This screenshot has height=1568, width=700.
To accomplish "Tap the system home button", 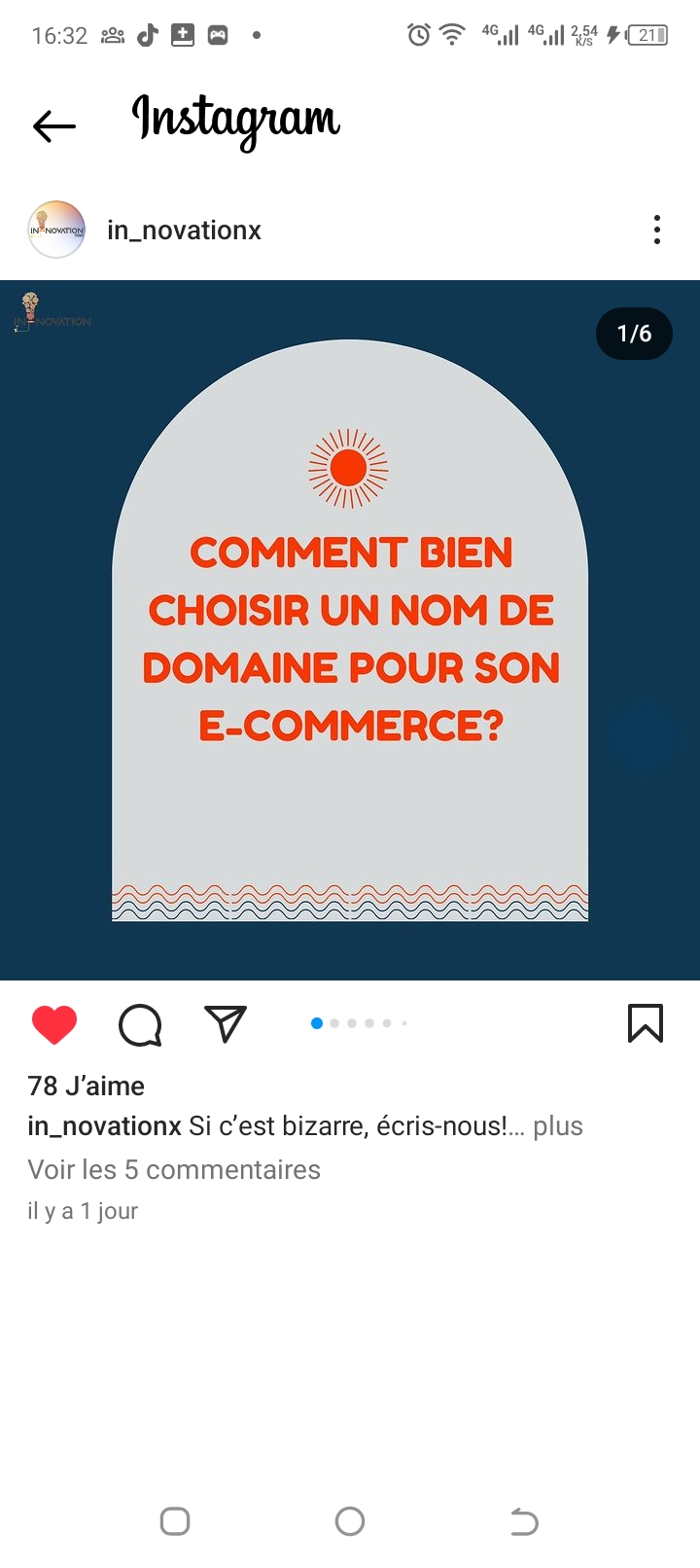I will pos(350,1521).
